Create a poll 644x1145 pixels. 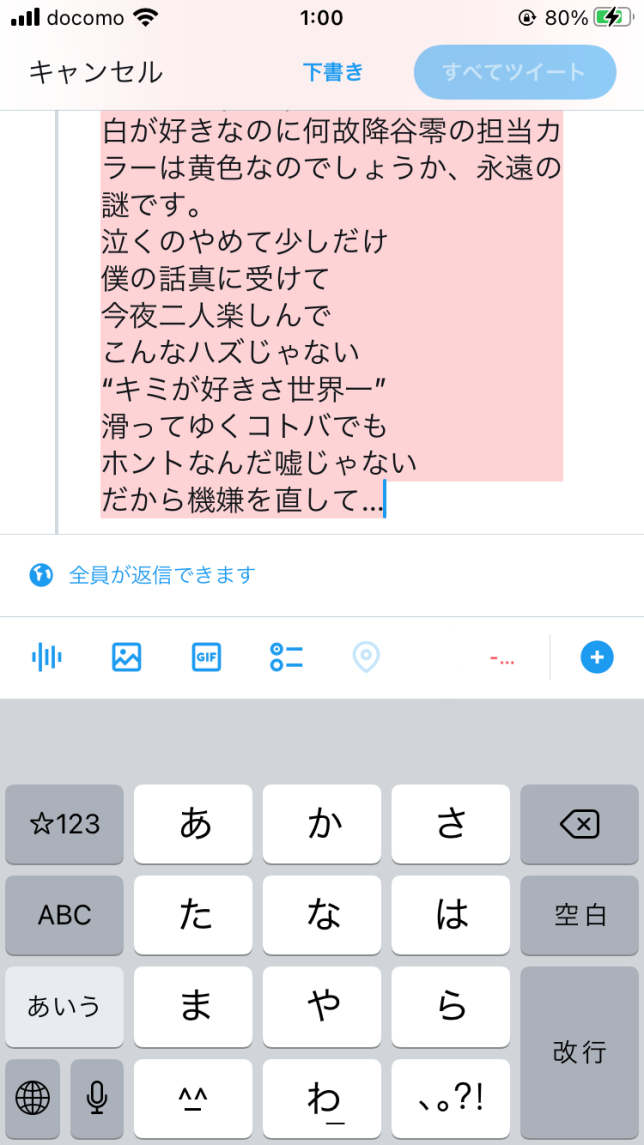coord(286,657)
